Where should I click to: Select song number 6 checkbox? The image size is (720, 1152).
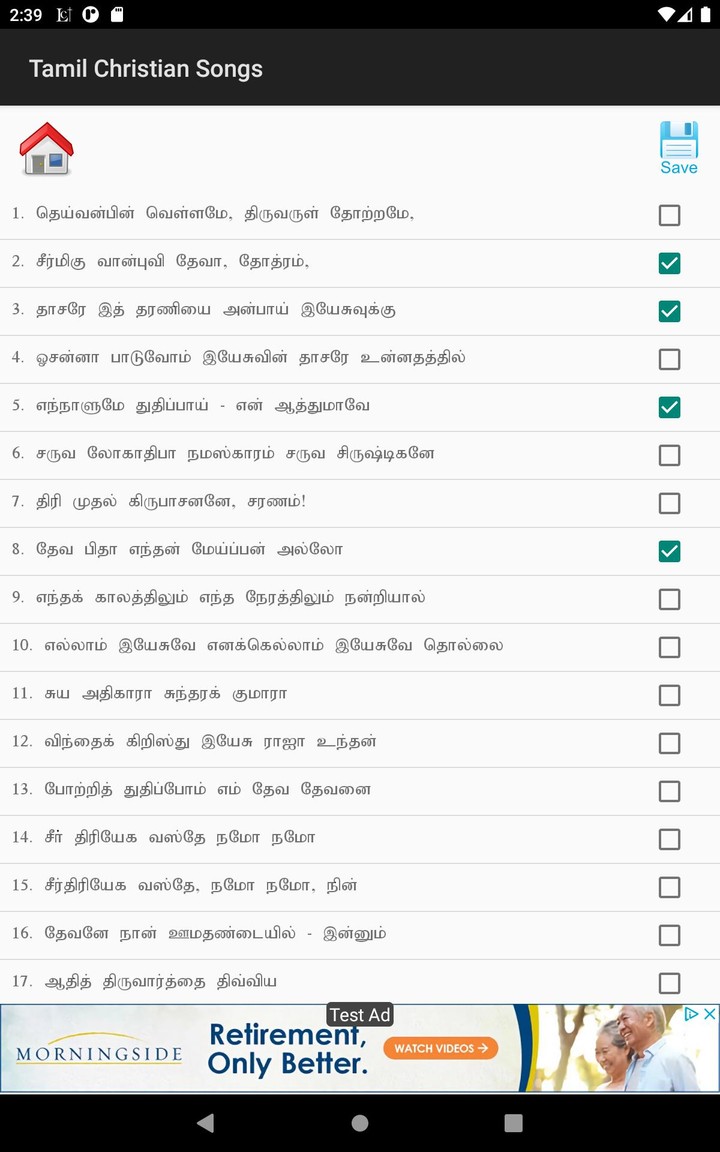point(669,455)
